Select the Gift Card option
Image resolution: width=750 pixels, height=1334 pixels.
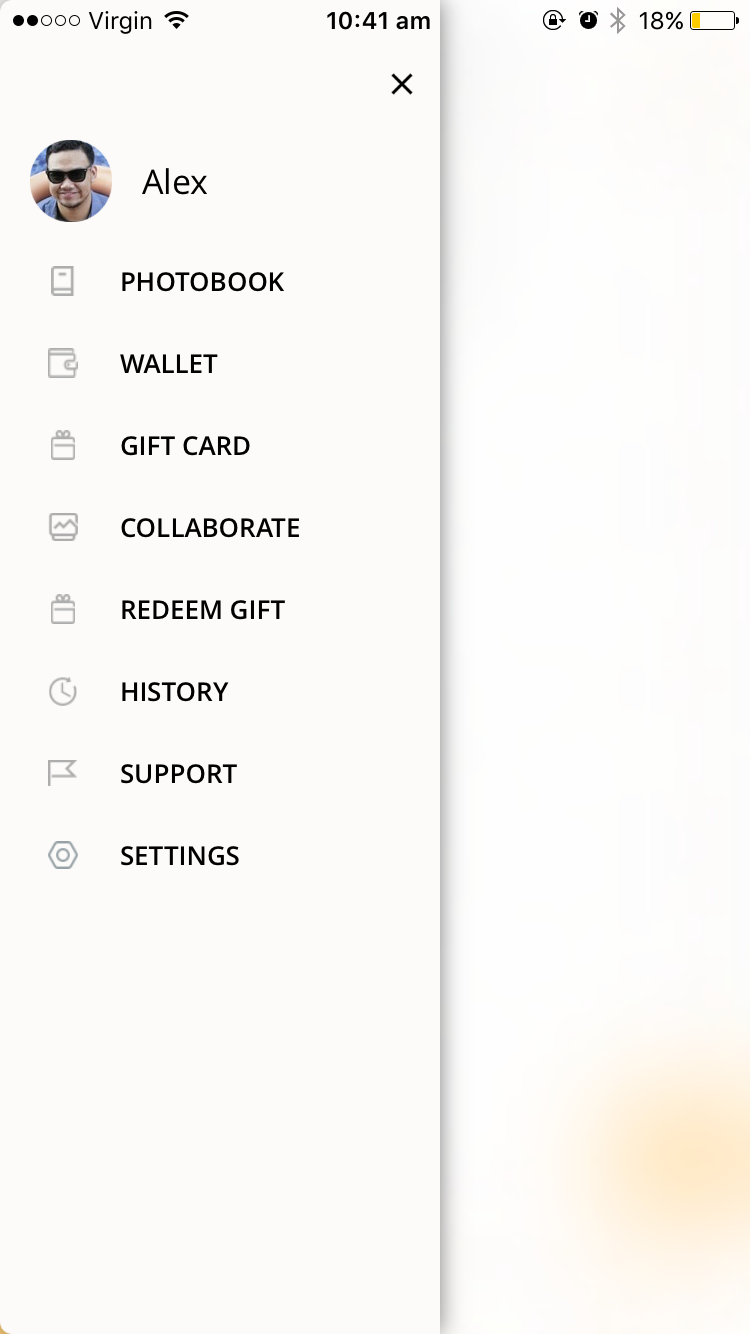[220, 446]
